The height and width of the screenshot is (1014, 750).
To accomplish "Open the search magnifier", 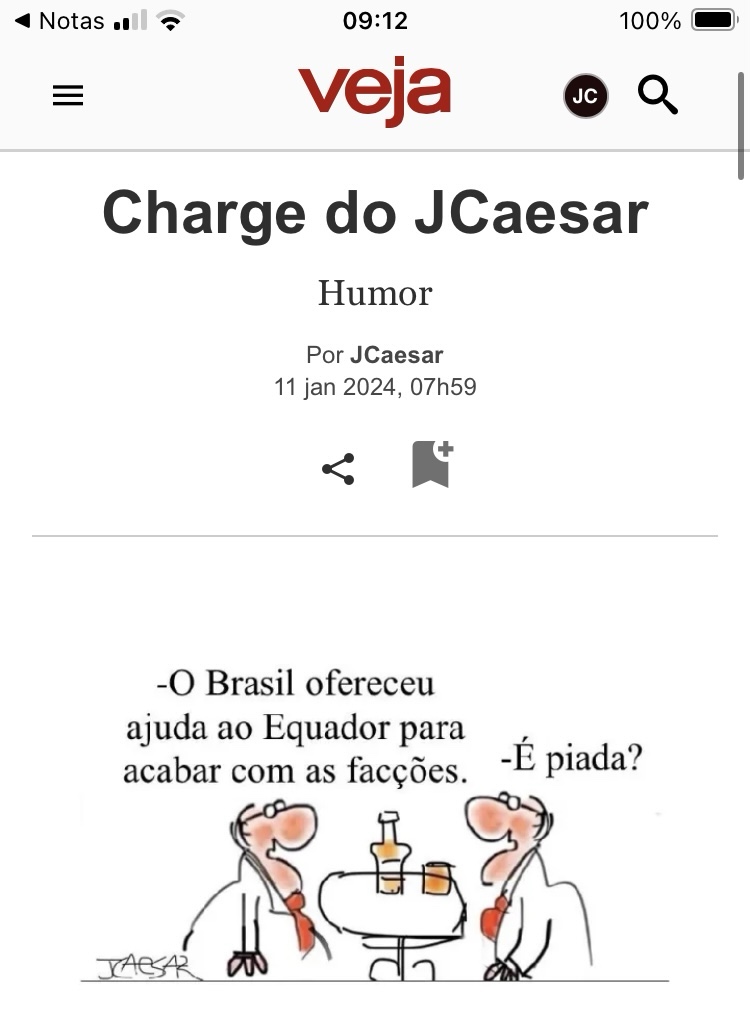I will pos(658,96).
